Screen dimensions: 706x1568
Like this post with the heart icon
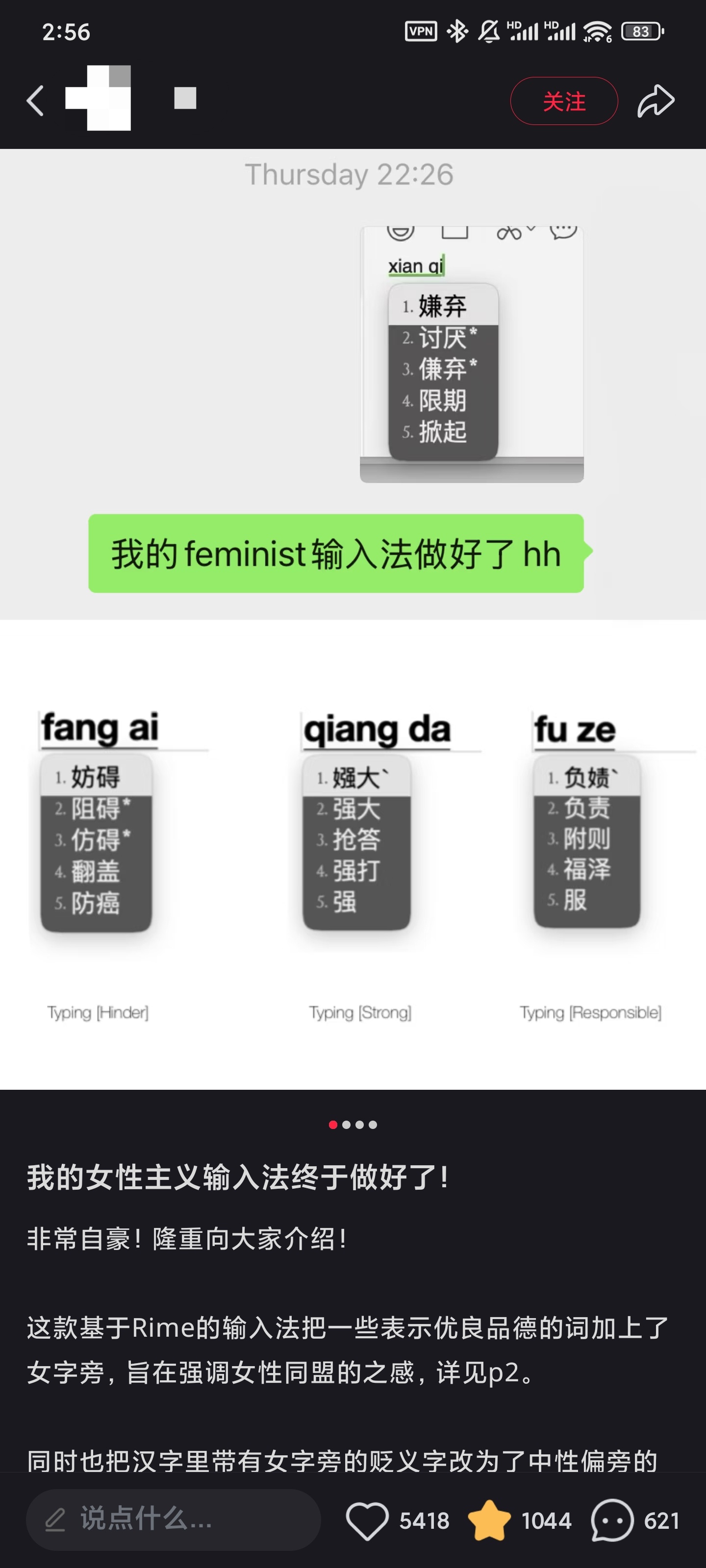pos(367,1520)
